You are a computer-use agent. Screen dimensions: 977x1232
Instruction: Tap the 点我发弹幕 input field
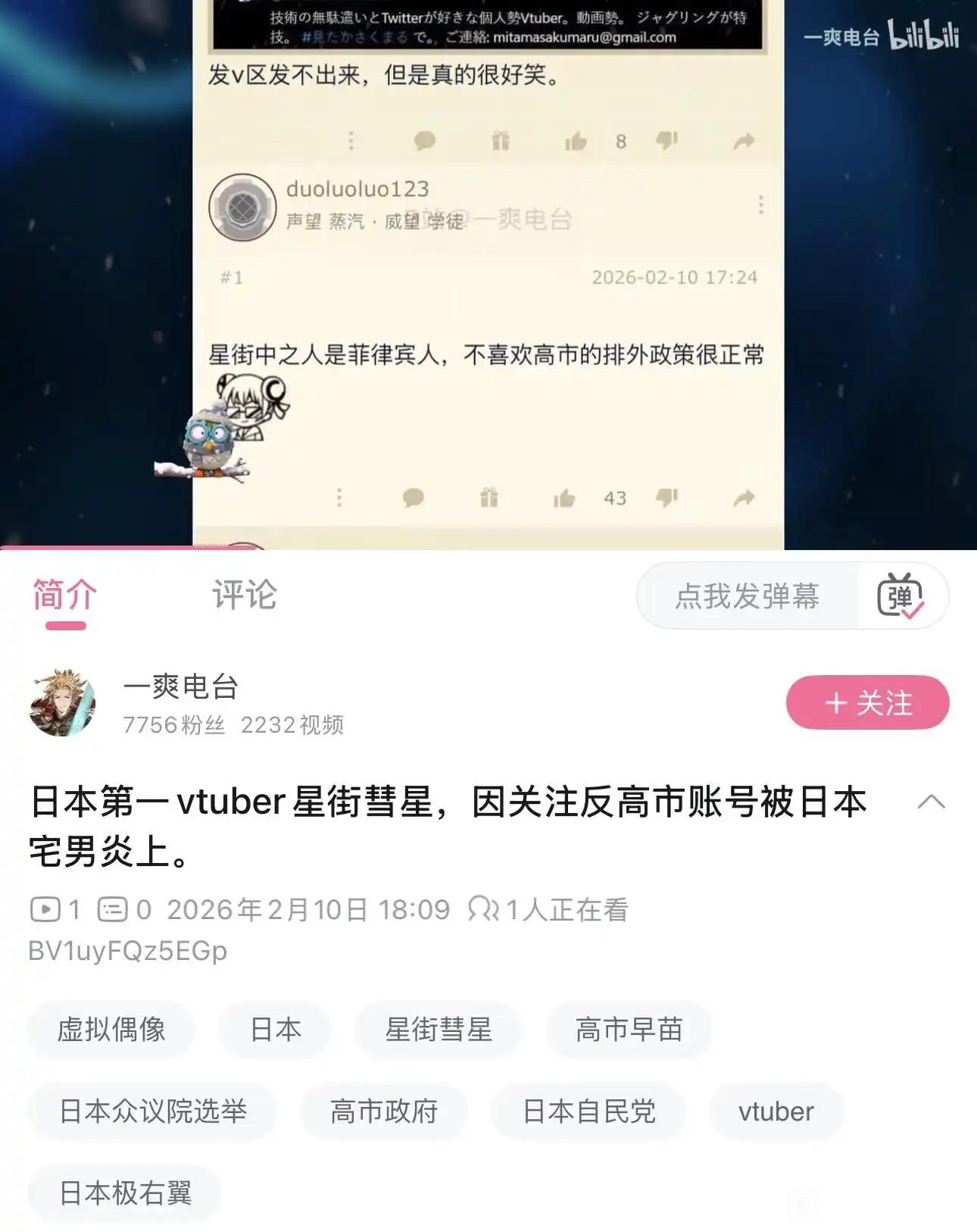748,596
